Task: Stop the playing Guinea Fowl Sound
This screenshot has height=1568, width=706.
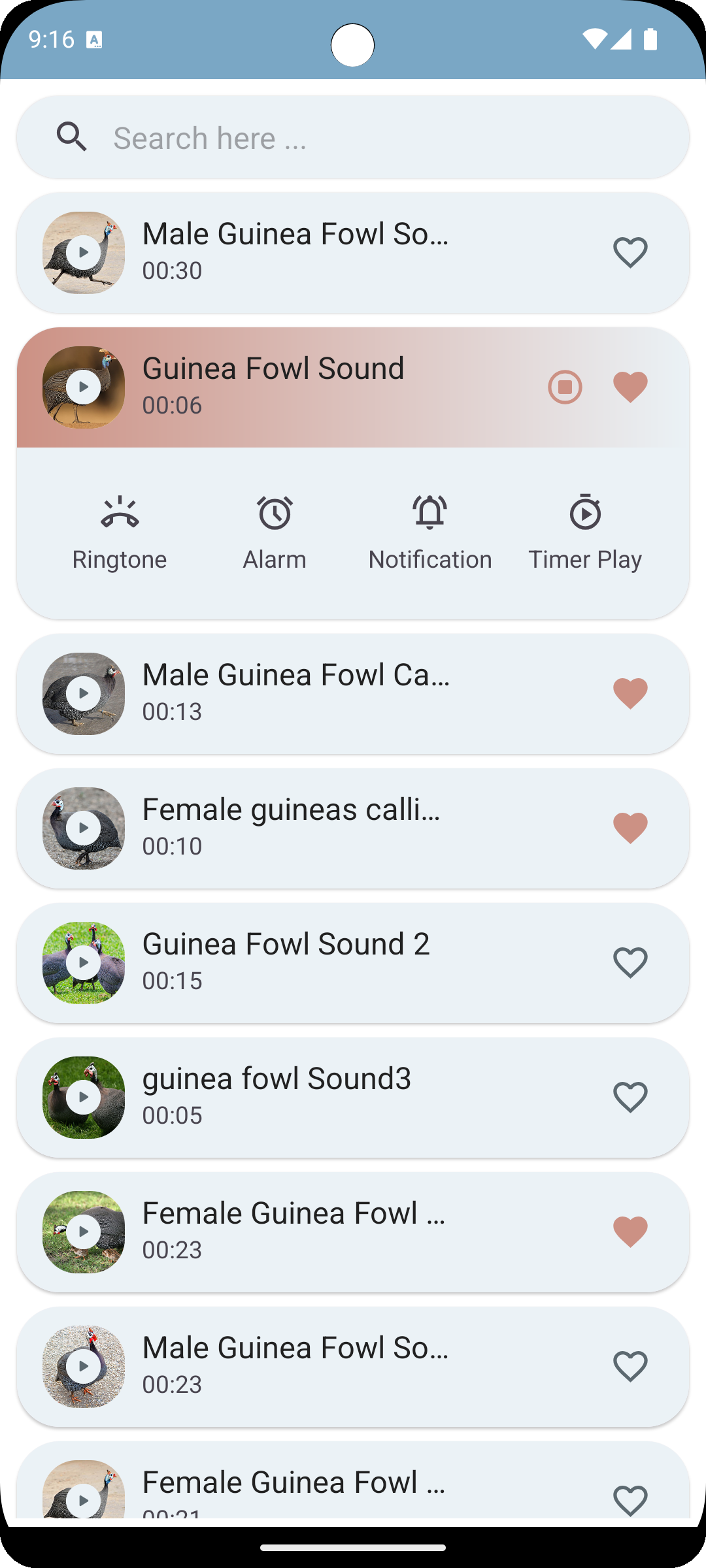Action: 565,387
